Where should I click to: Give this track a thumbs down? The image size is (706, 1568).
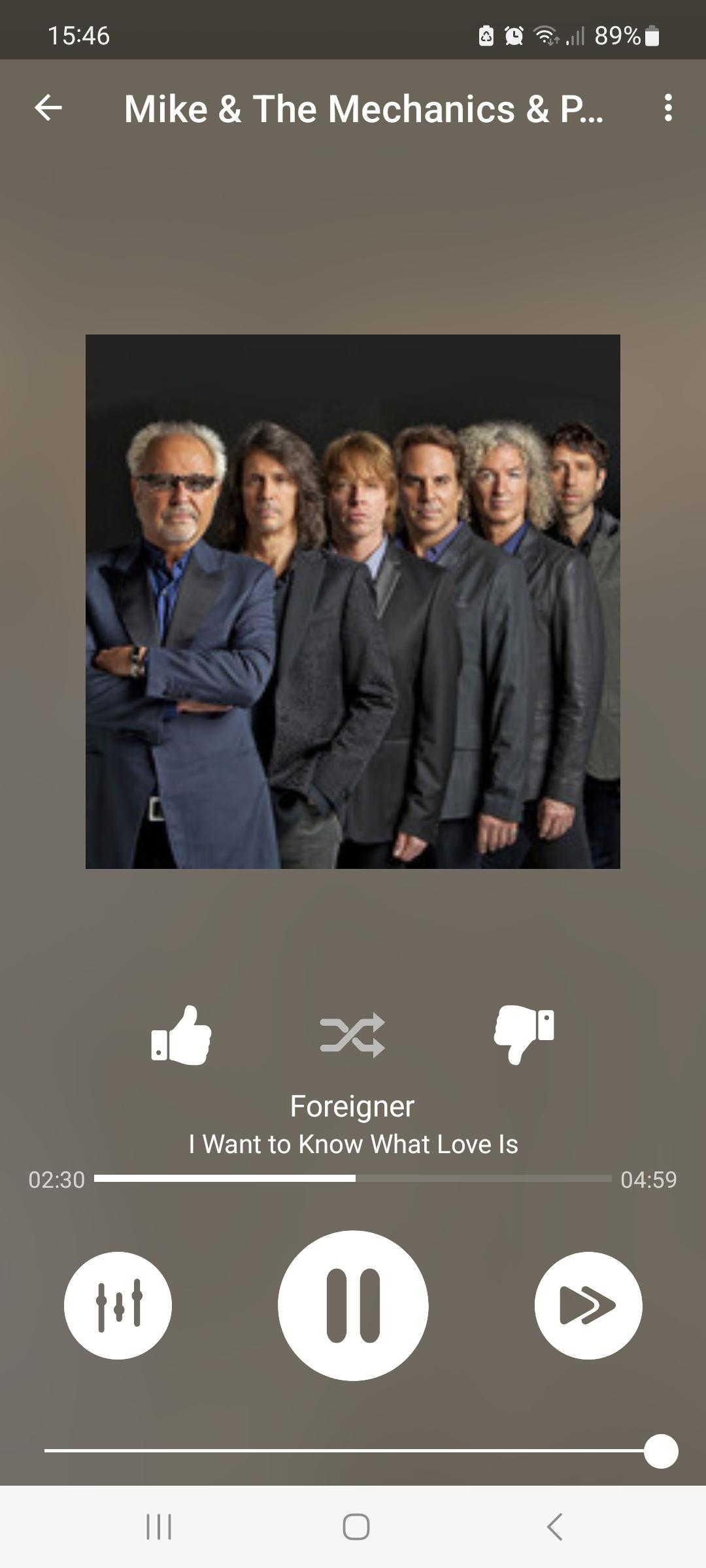coord(524,1034)
